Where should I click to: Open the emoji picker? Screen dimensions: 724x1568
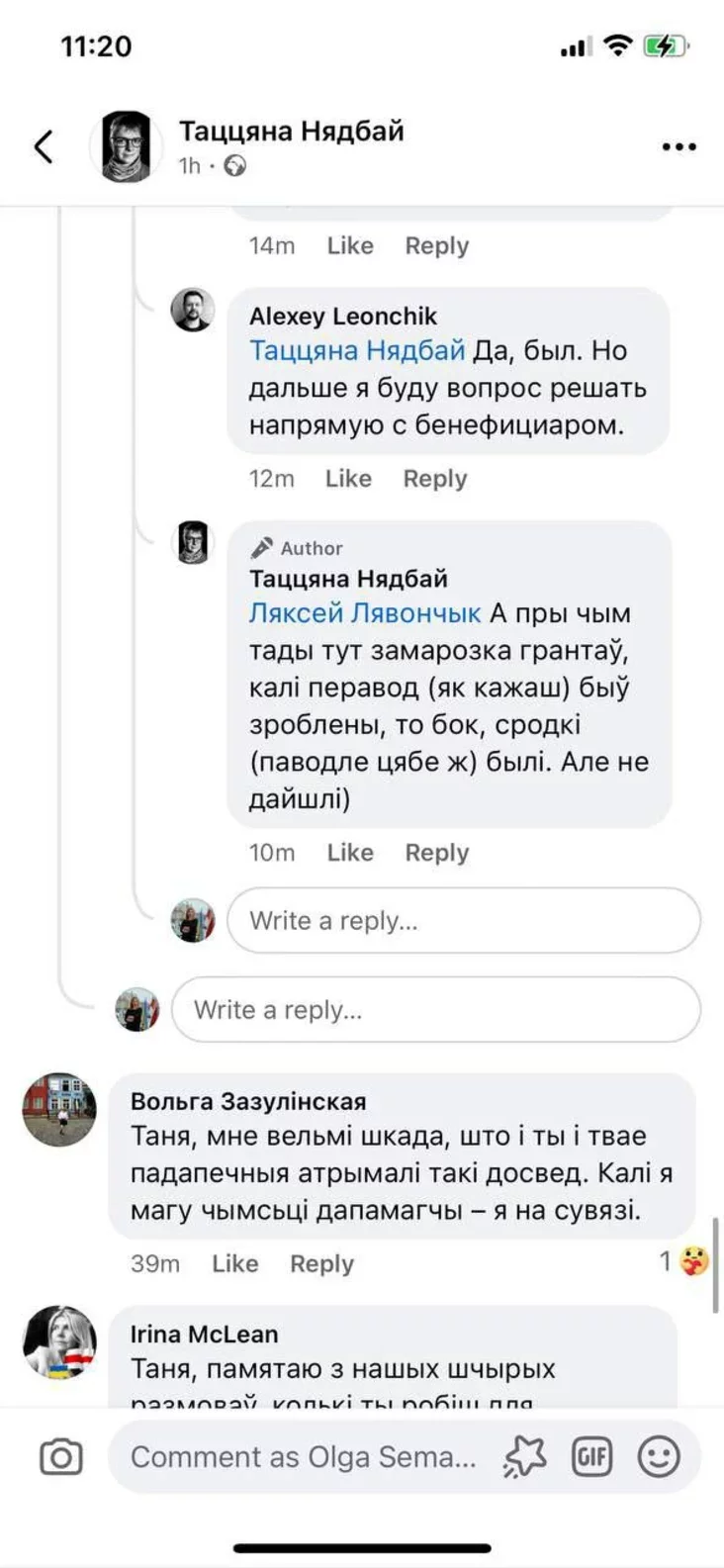click(x=659, y=1456)
